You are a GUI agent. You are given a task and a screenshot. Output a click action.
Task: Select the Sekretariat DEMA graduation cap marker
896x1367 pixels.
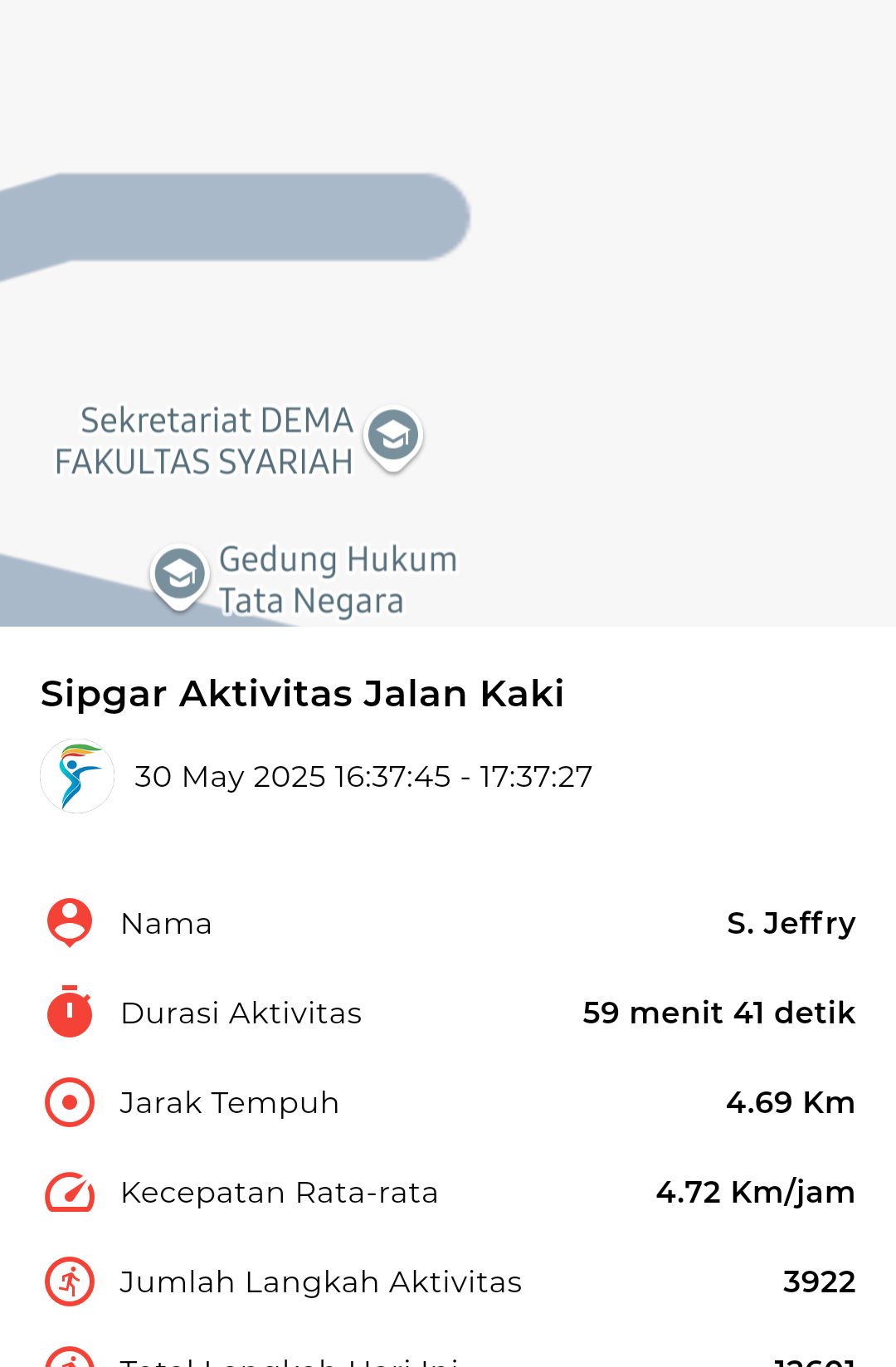[x=392, y=435]
